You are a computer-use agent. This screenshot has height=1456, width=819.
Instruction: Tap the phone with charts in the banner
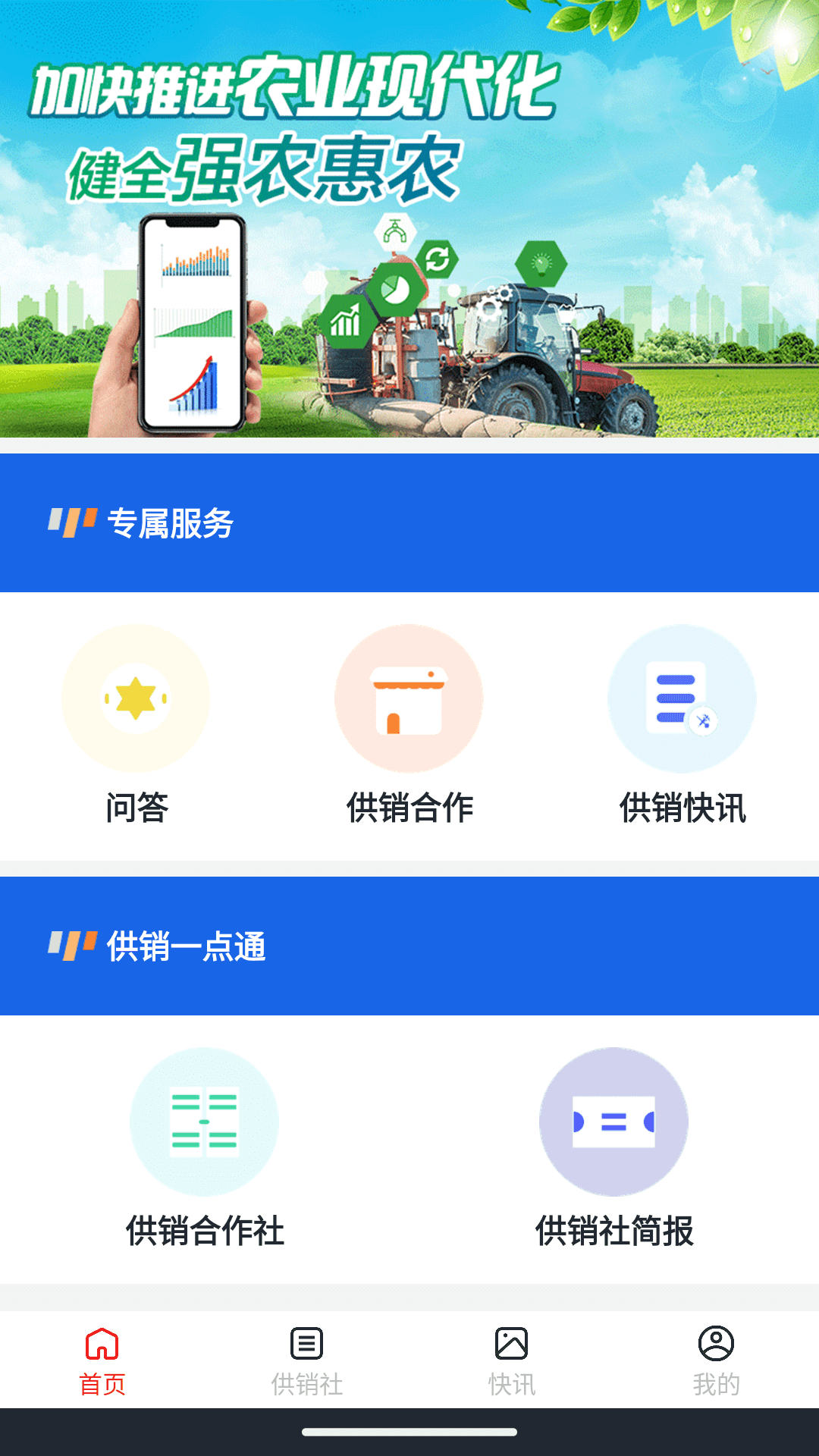click(x=192, y=322)
